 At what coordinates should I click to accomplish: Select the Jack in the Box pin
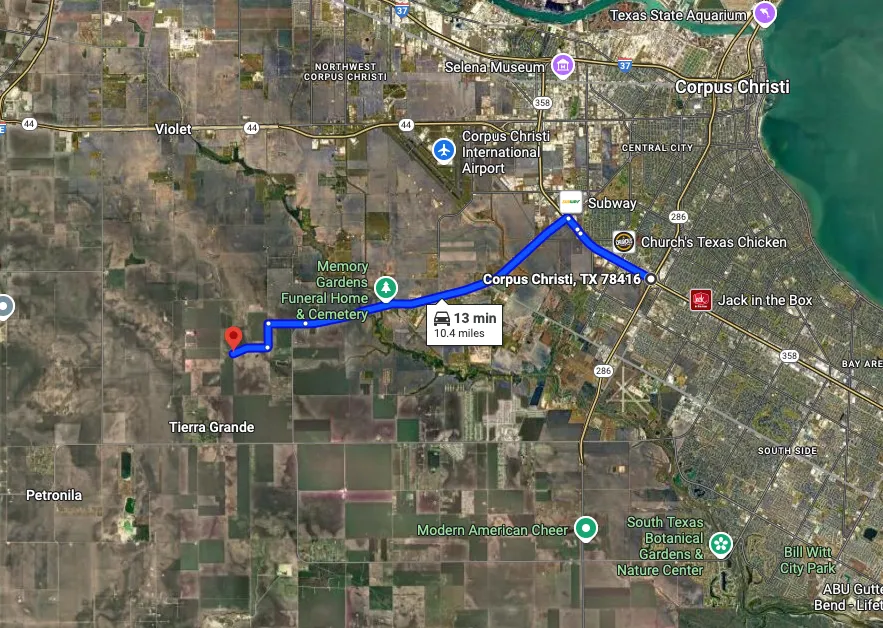pos(701,299)
